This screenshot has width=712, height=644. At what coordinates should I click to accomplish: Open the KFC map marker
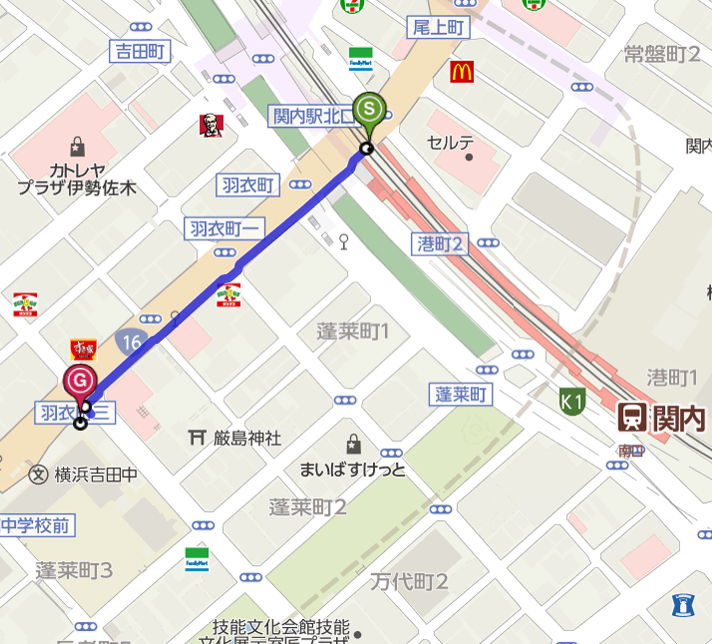[211, 125]
